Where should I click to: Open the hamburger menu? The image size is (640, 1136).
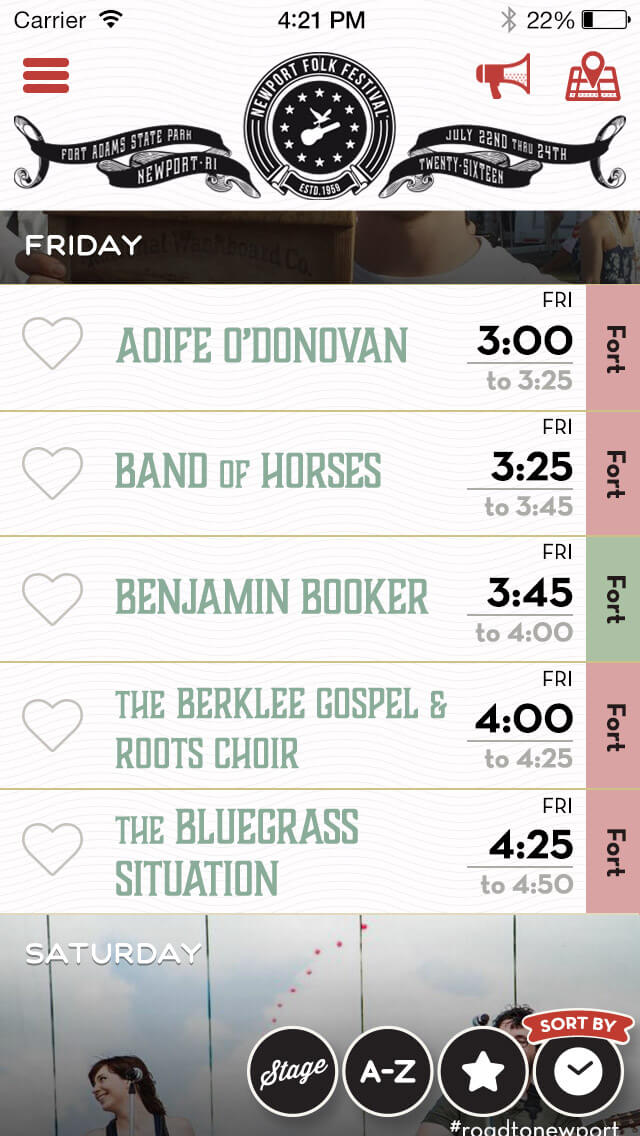[x=45, y=76]
